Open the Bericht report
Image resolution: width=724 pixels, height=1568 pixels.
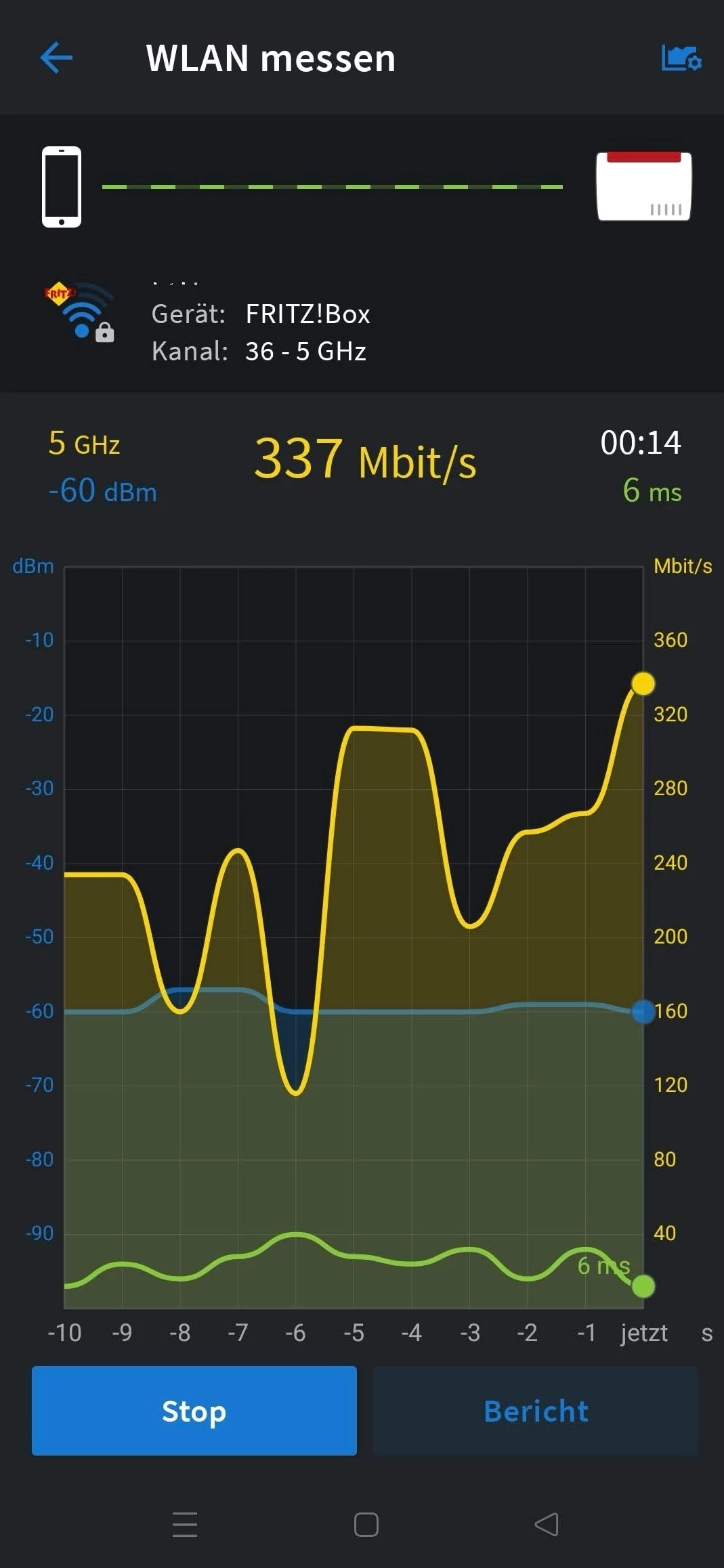pos(536,1411)
